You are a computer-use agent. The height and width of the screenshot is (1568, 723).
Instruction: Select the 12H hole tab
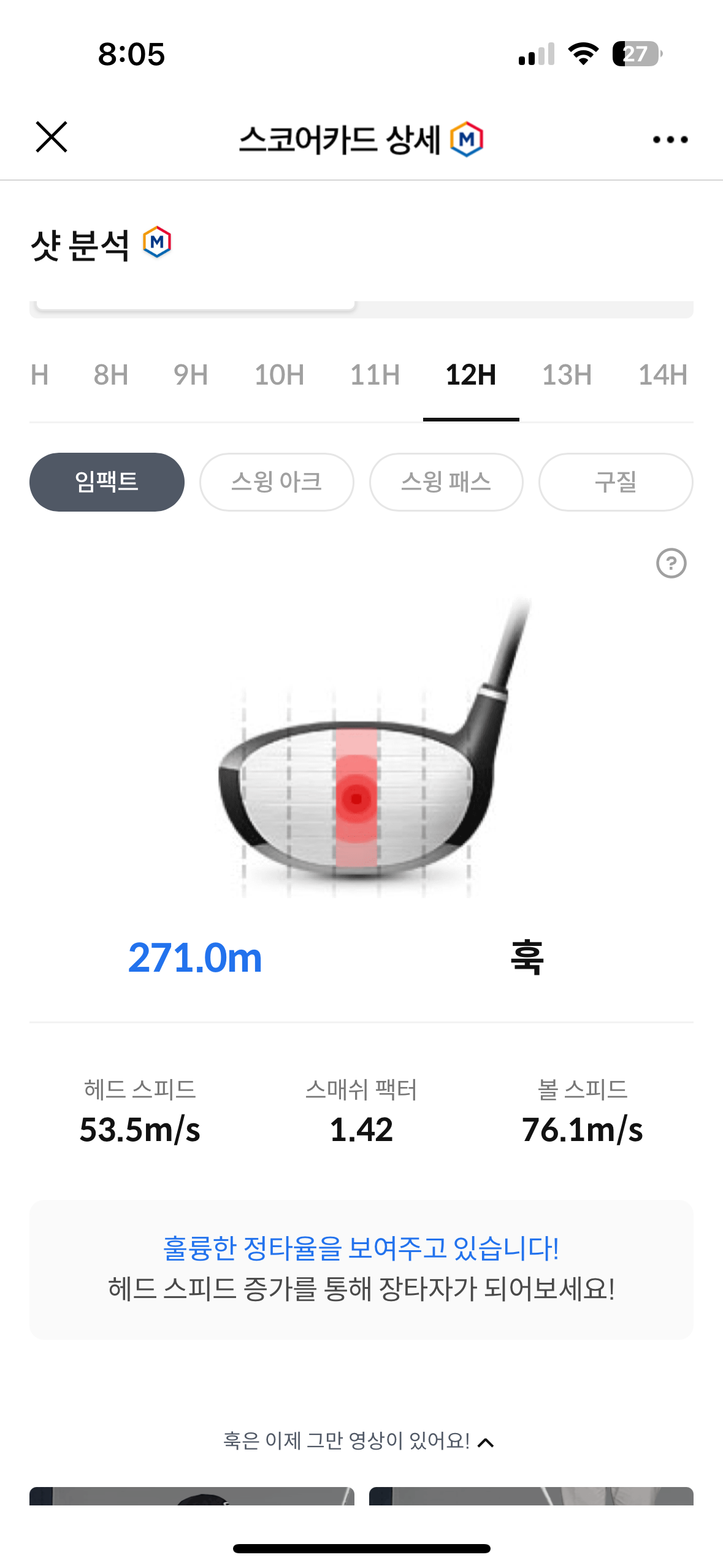click(471, 375)
